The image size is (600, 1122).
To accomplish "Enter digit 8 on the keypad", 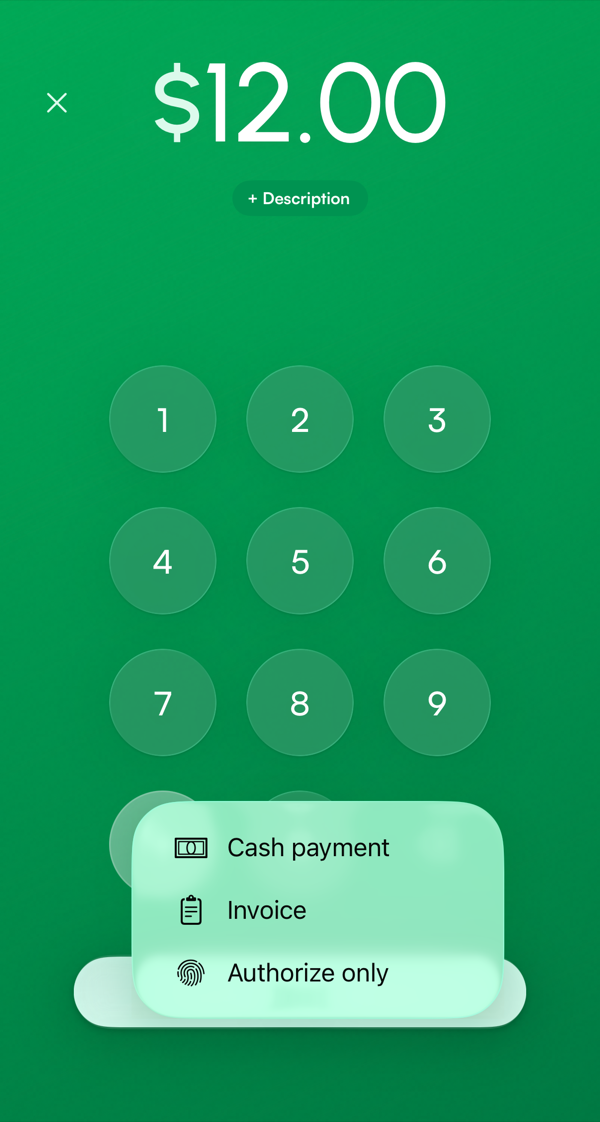I will click(x=300, y=703).
